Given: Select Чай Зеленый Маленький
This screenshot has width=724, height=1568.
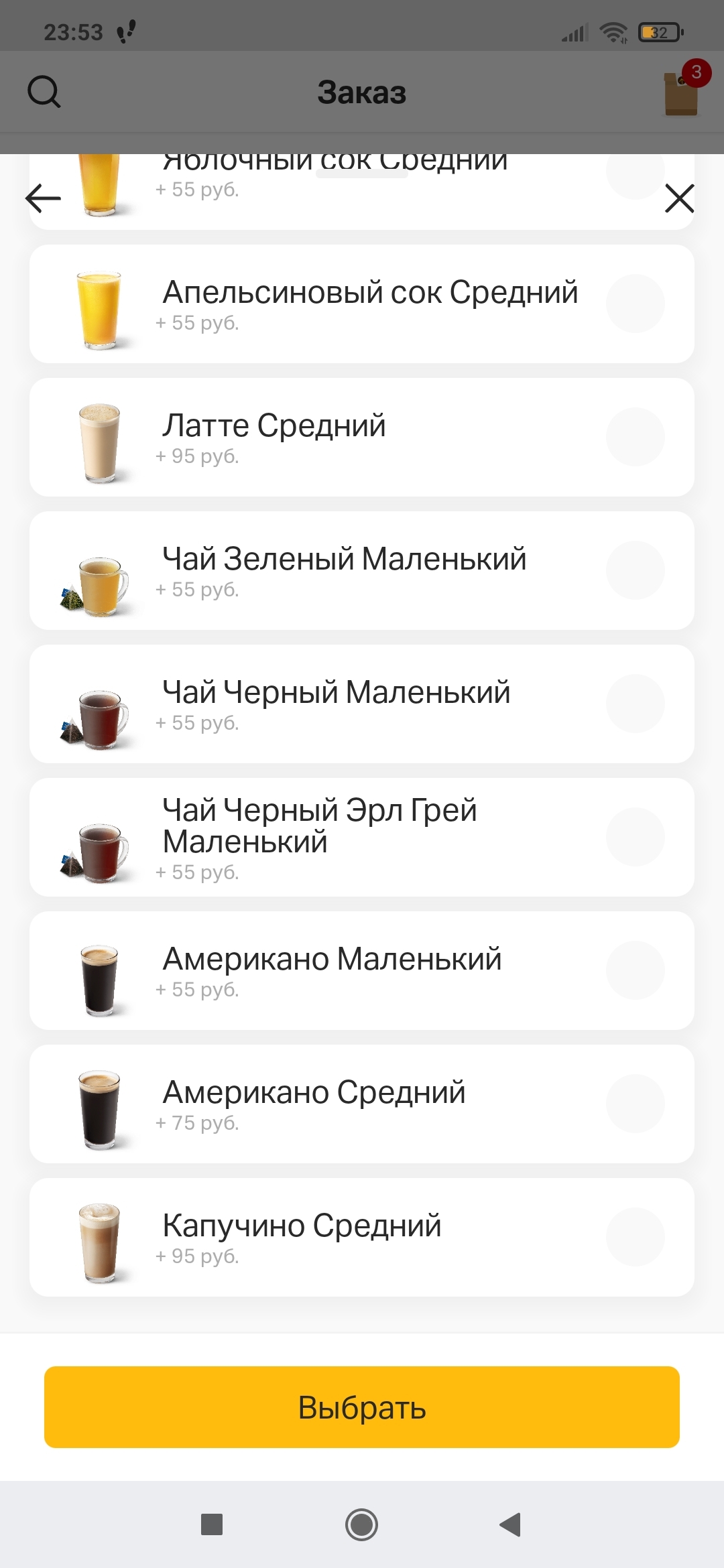Looking at the screenshot, I should pos(635,570).
